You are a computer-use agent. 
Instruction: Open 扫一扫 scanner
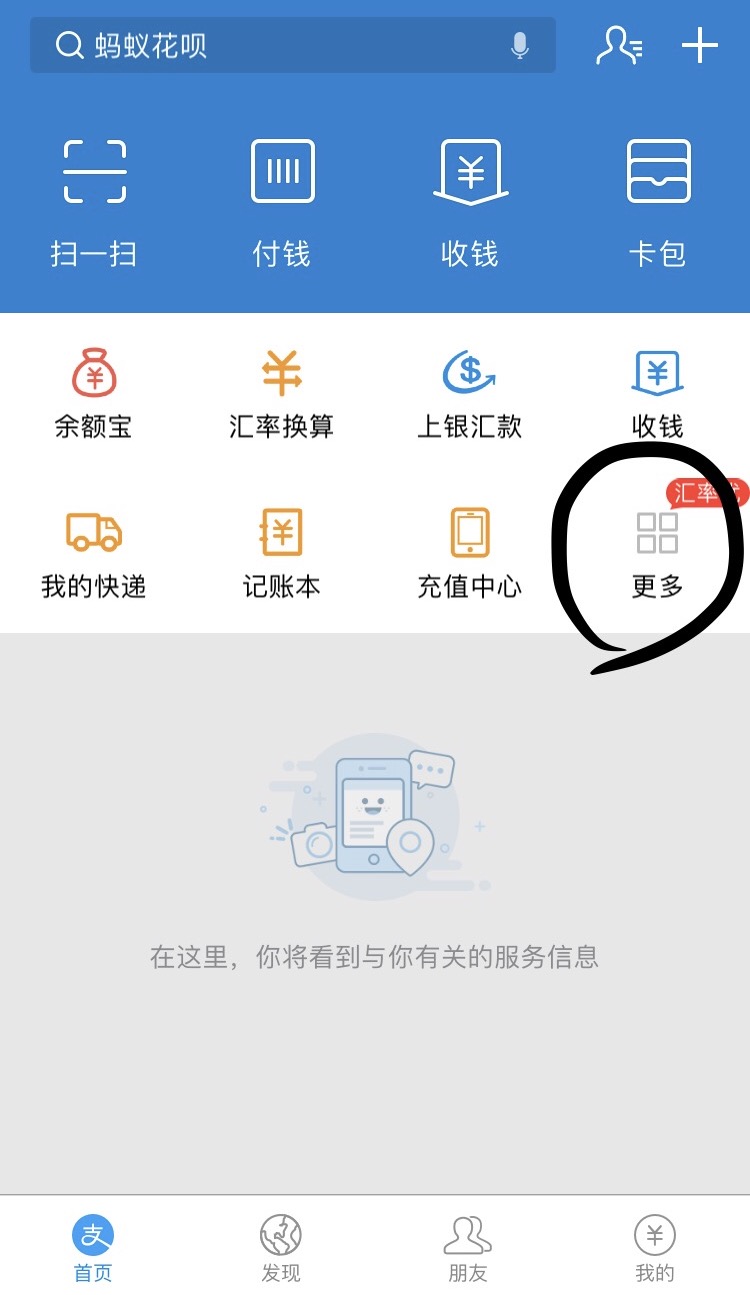click(x=94, y=202)
